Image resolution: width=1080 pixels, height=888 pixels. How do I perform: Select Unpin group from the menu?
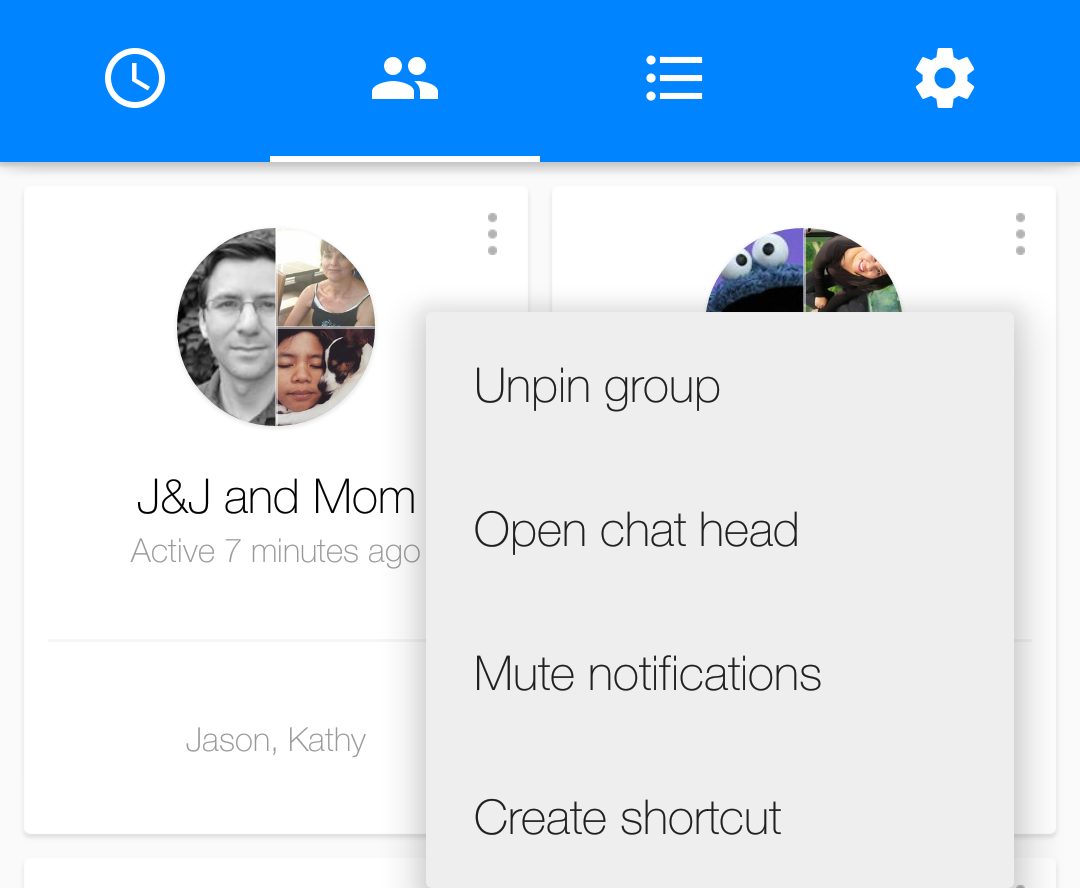(597, 387)
